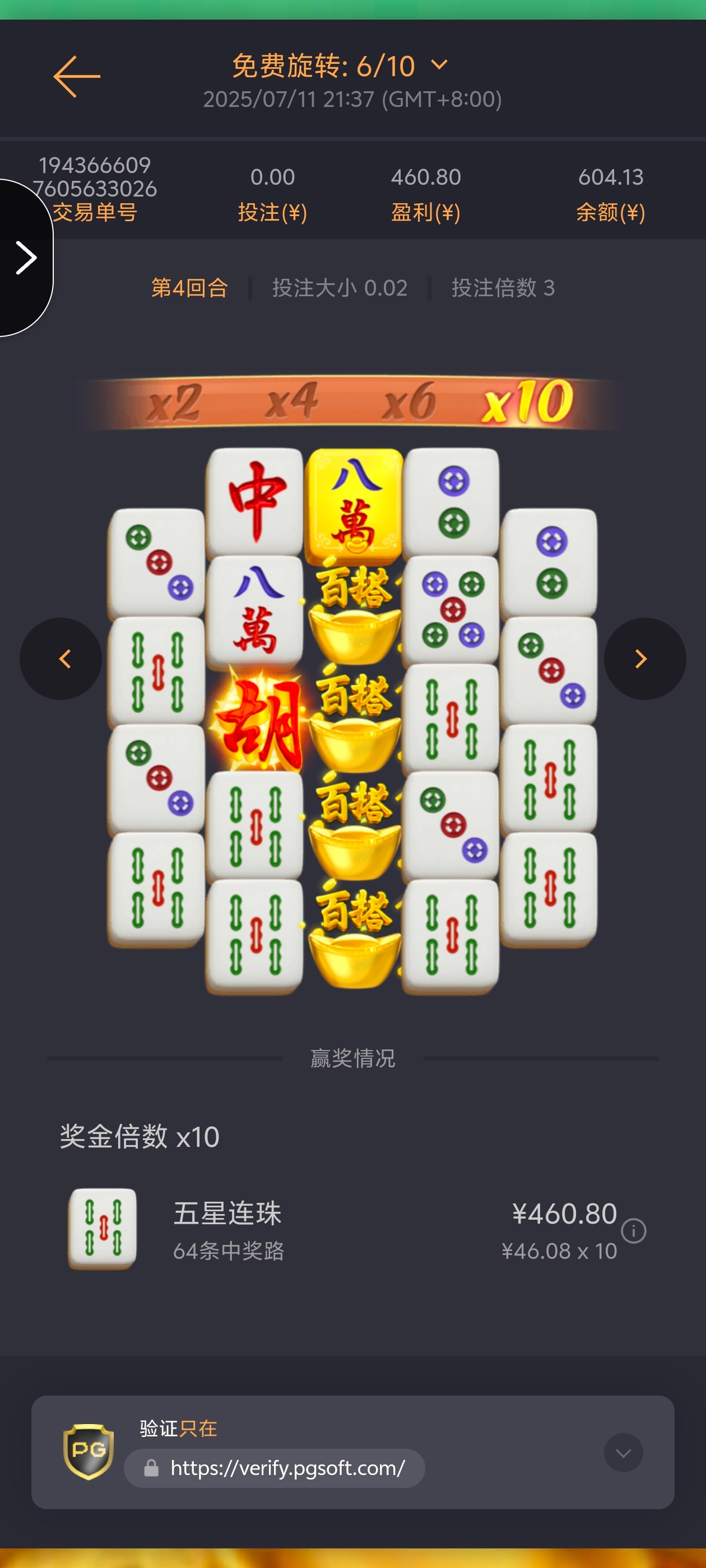View info for the ¥460.80 win

point(633,1231)
